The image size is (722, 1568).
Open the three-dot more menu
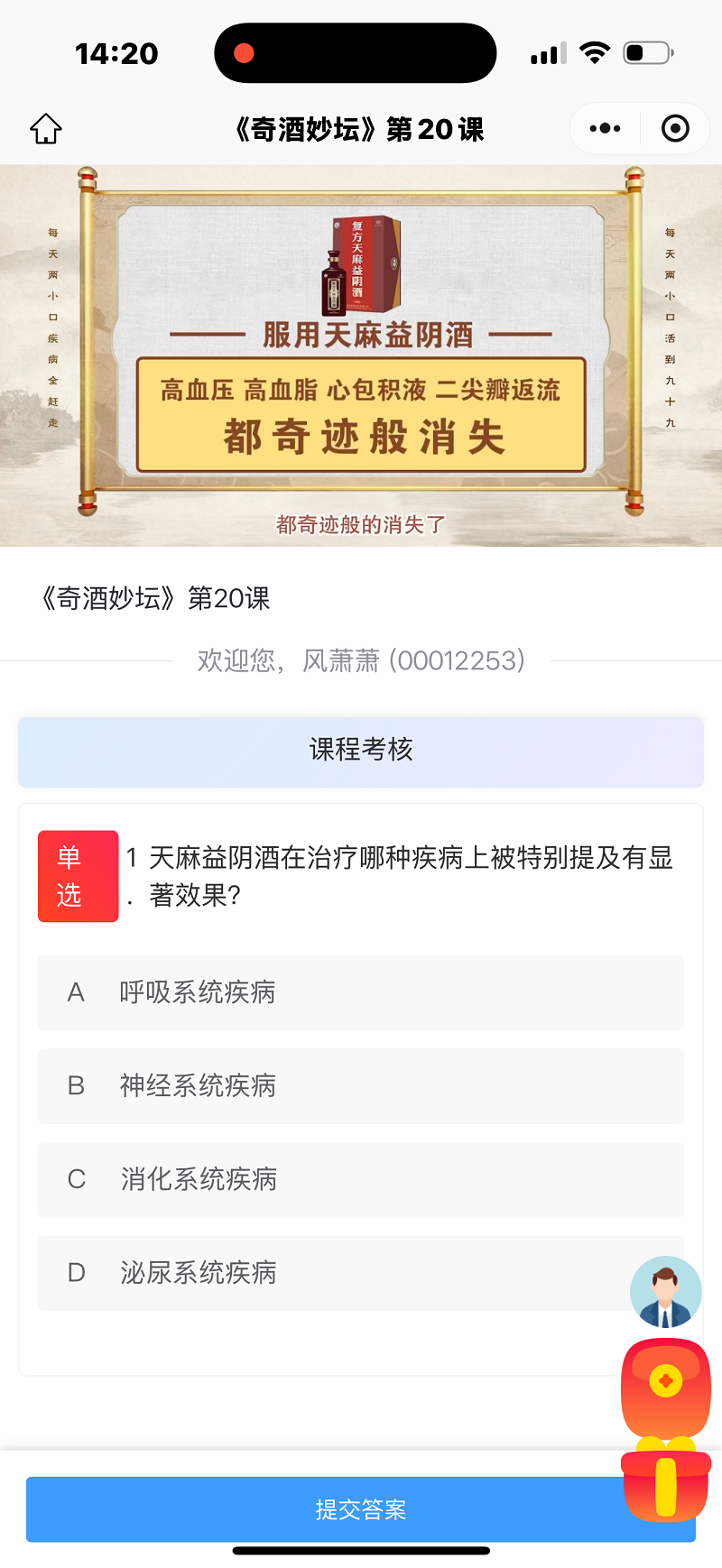pyautogui.click(x=605, y=129)
